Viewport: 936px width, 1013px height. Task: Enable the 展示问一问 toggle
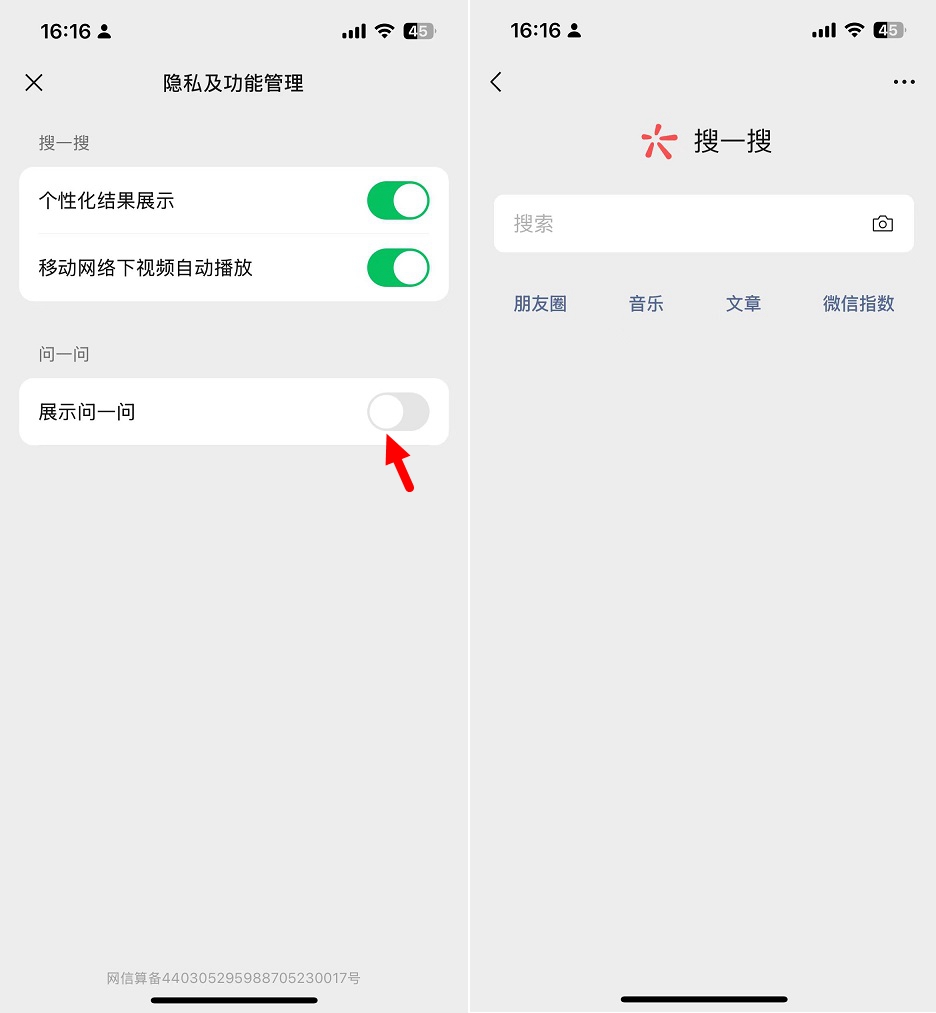coord(398,411)
